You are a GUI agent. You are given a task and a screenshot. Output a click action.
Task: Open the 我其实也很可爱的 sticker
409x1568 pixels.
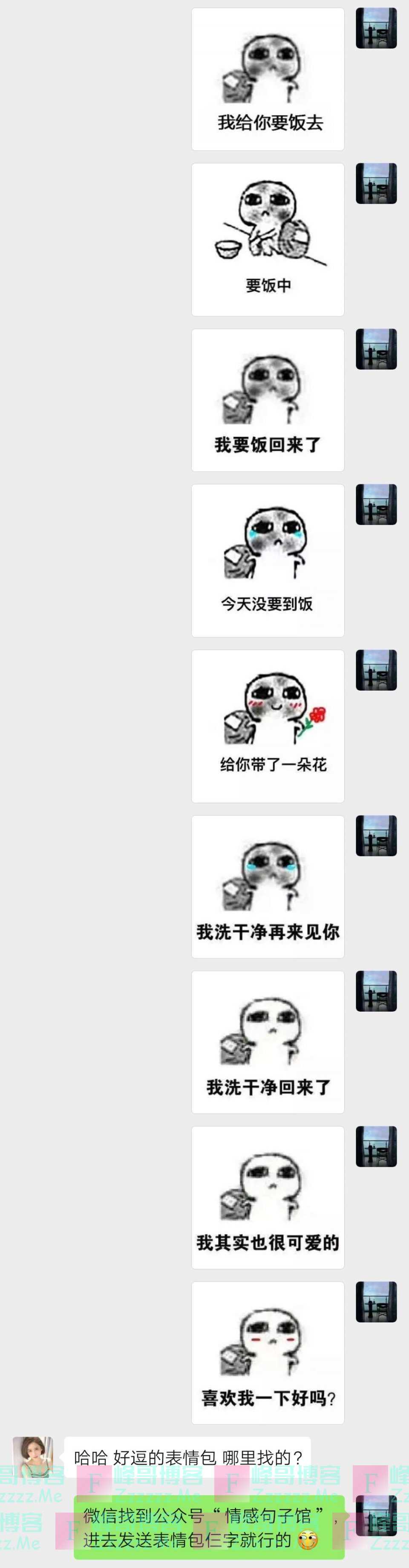[268, 1197]
